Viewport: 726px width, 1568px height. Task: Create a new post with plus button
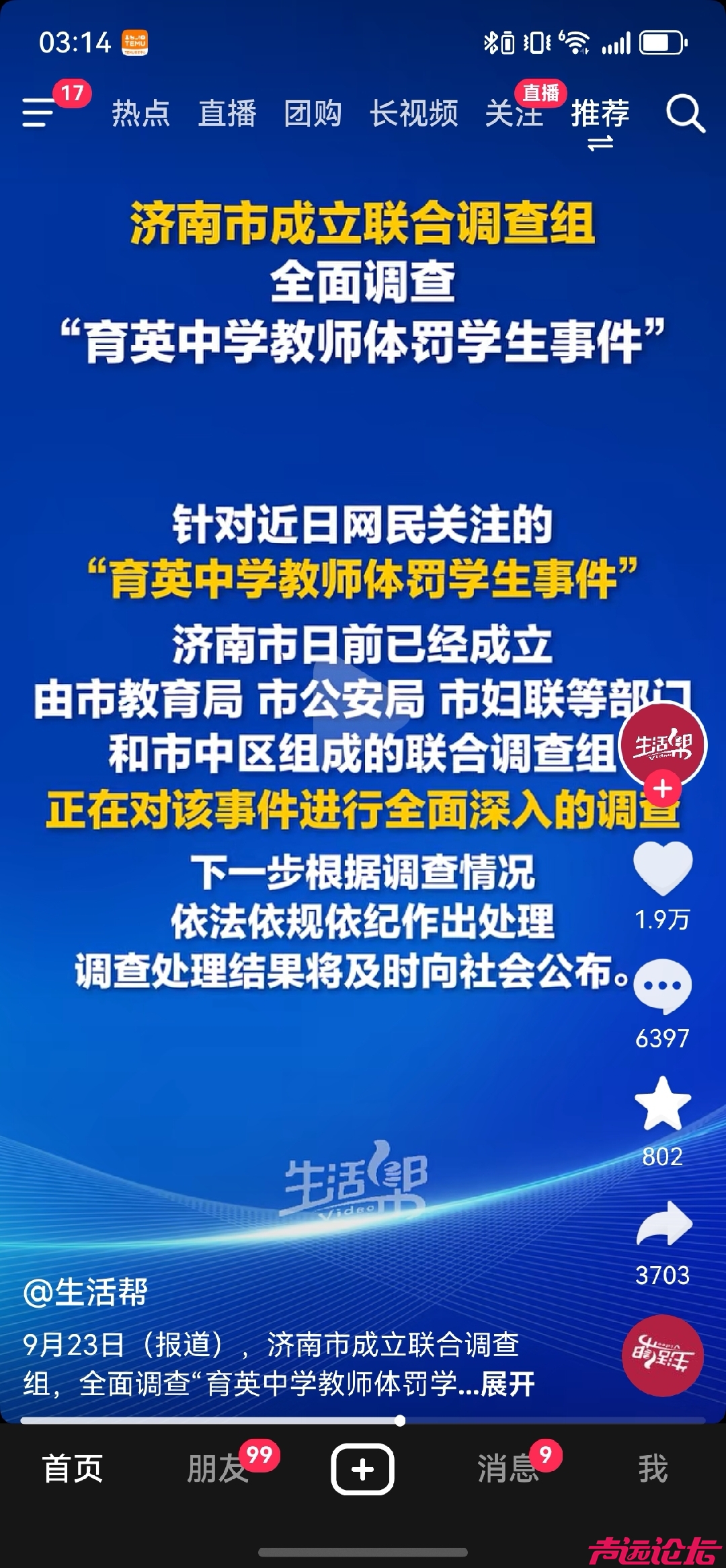pos(362,1469)
